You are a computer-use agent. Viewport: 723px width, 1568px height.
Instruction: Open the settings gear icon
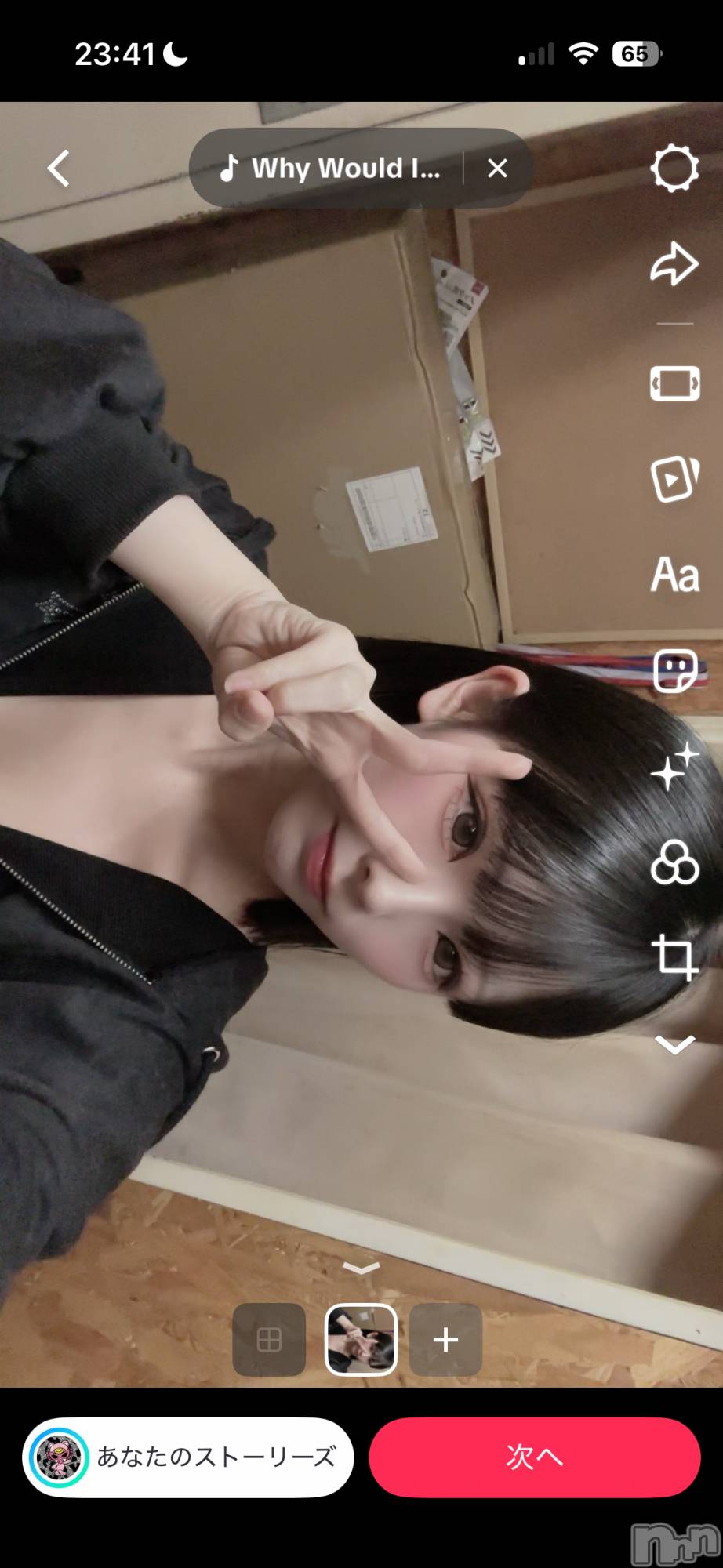[x=674, y=168]
